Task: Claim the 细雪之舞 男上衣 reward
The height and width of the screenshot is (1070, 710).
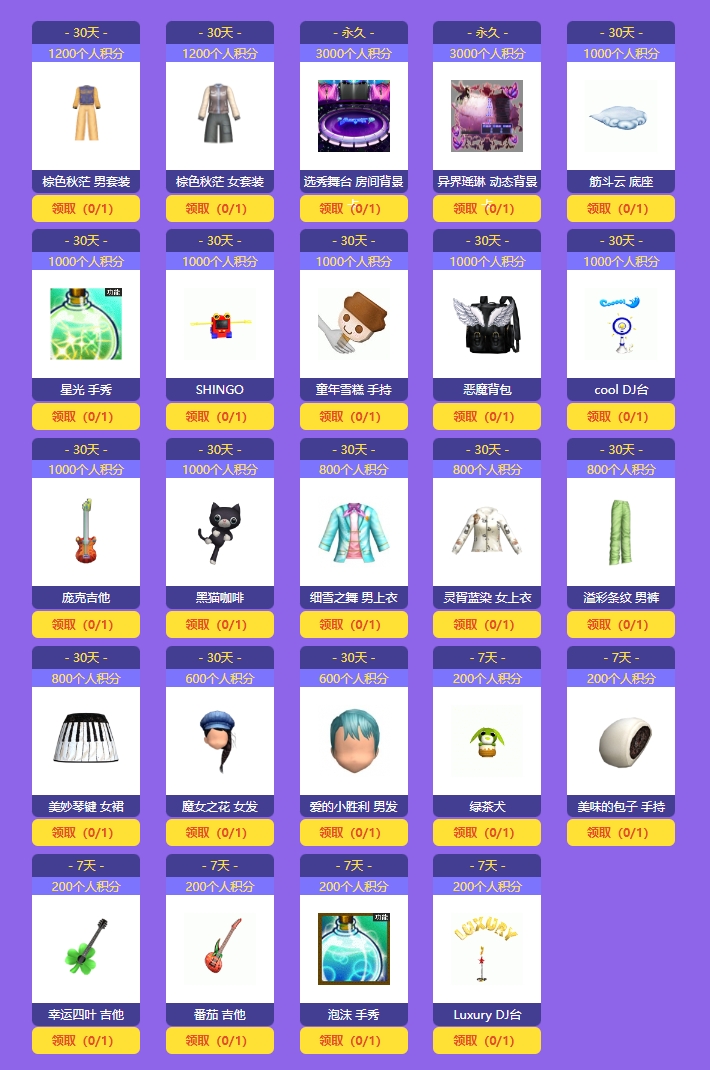Action: point(354,625)
